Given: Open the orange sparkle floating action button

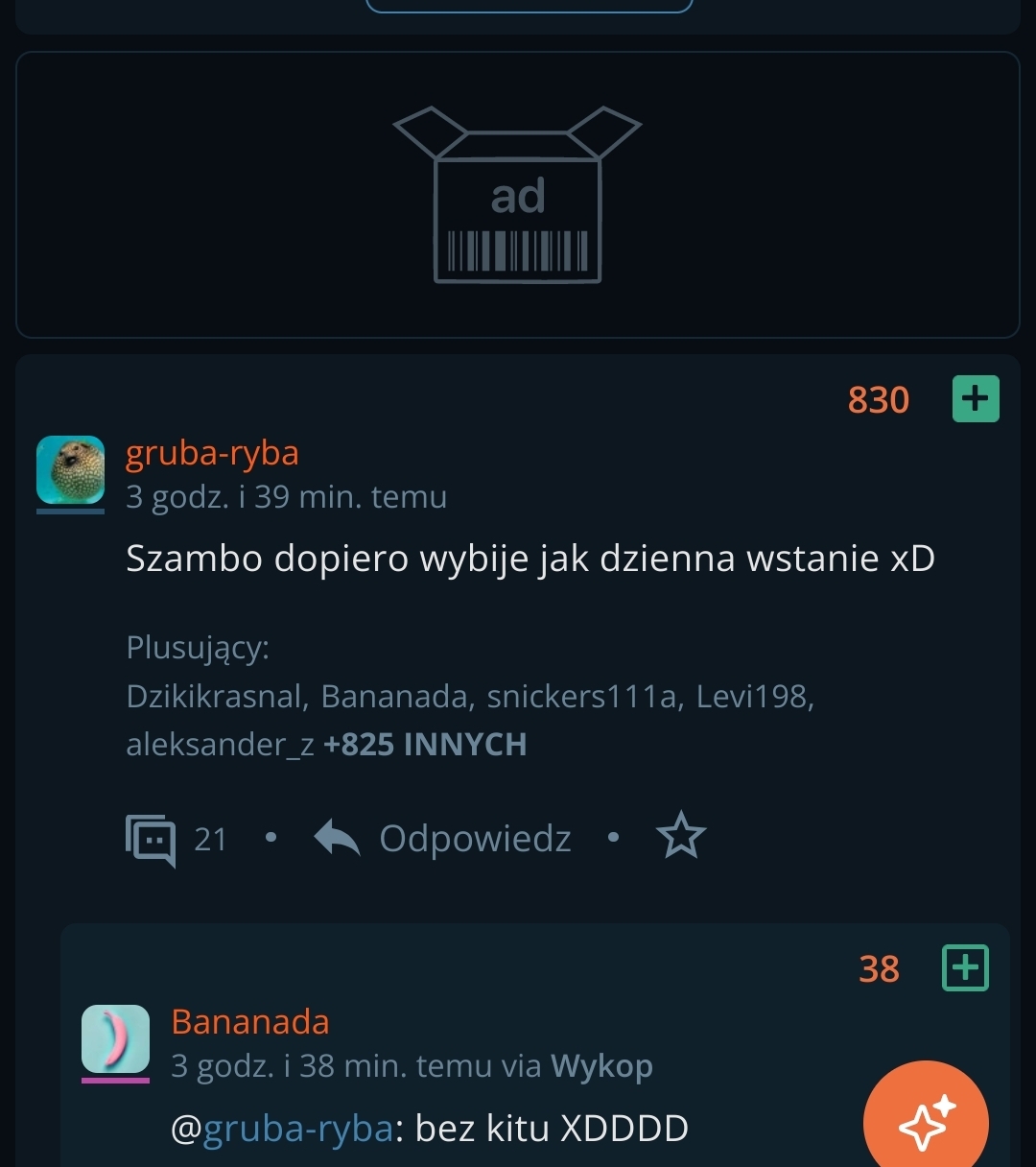Looking at the screenshot, I should coord(926,1121).
